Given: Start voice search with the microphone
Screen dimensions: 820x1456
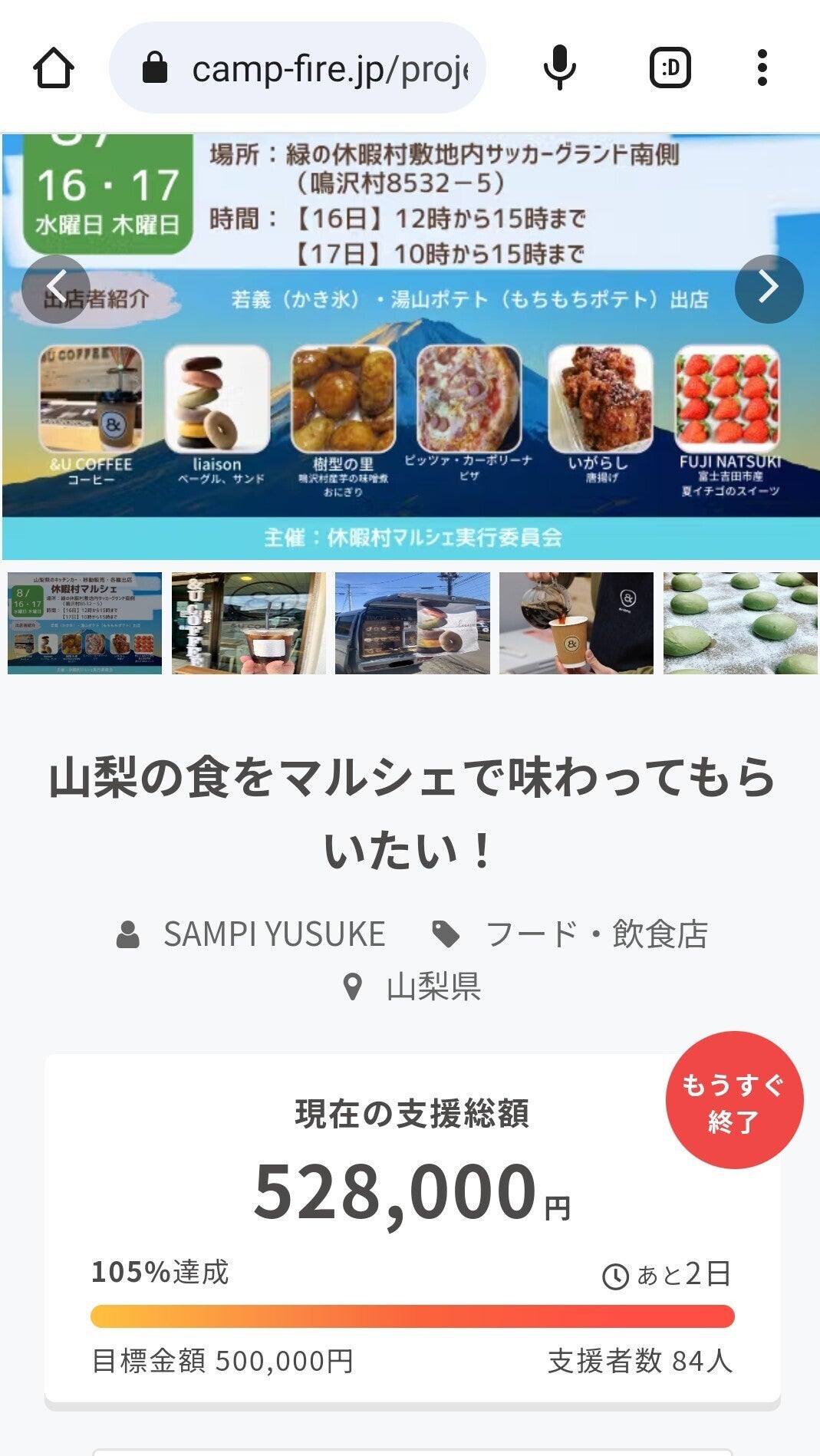Looking at the screenshot, I should 560,68.
